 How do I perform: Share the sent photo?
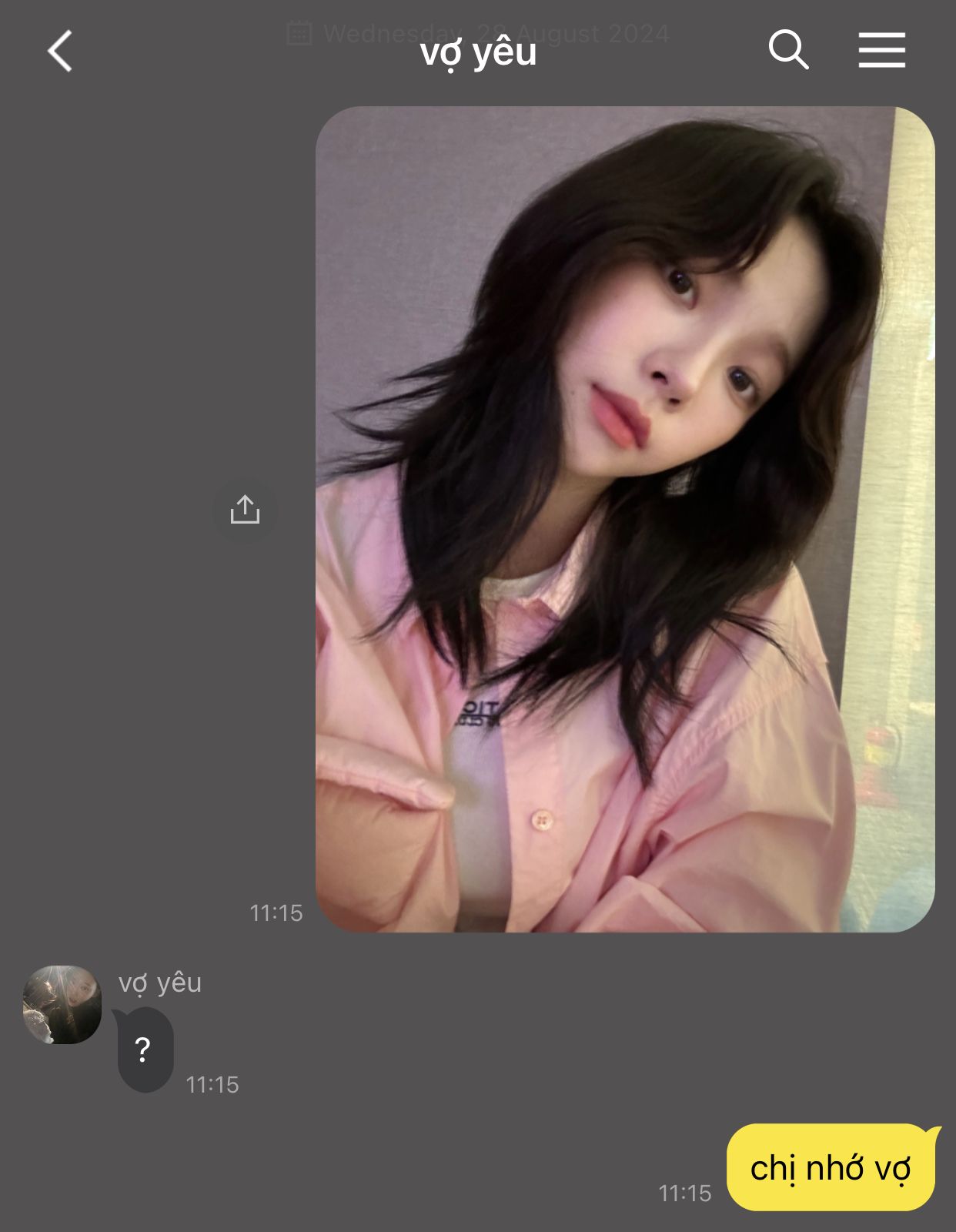click(x=245, y=510)
